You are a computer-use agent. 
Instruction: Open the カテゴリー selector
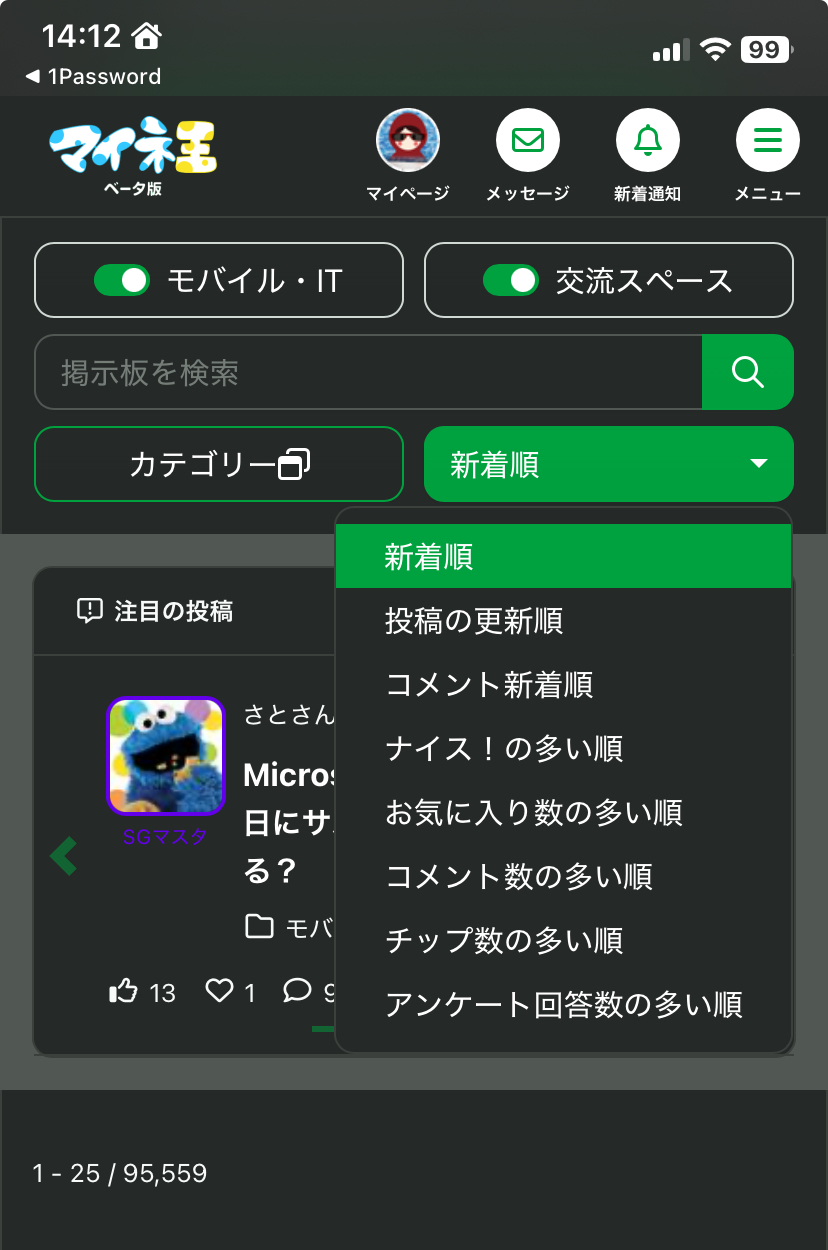tap(219, 464)
